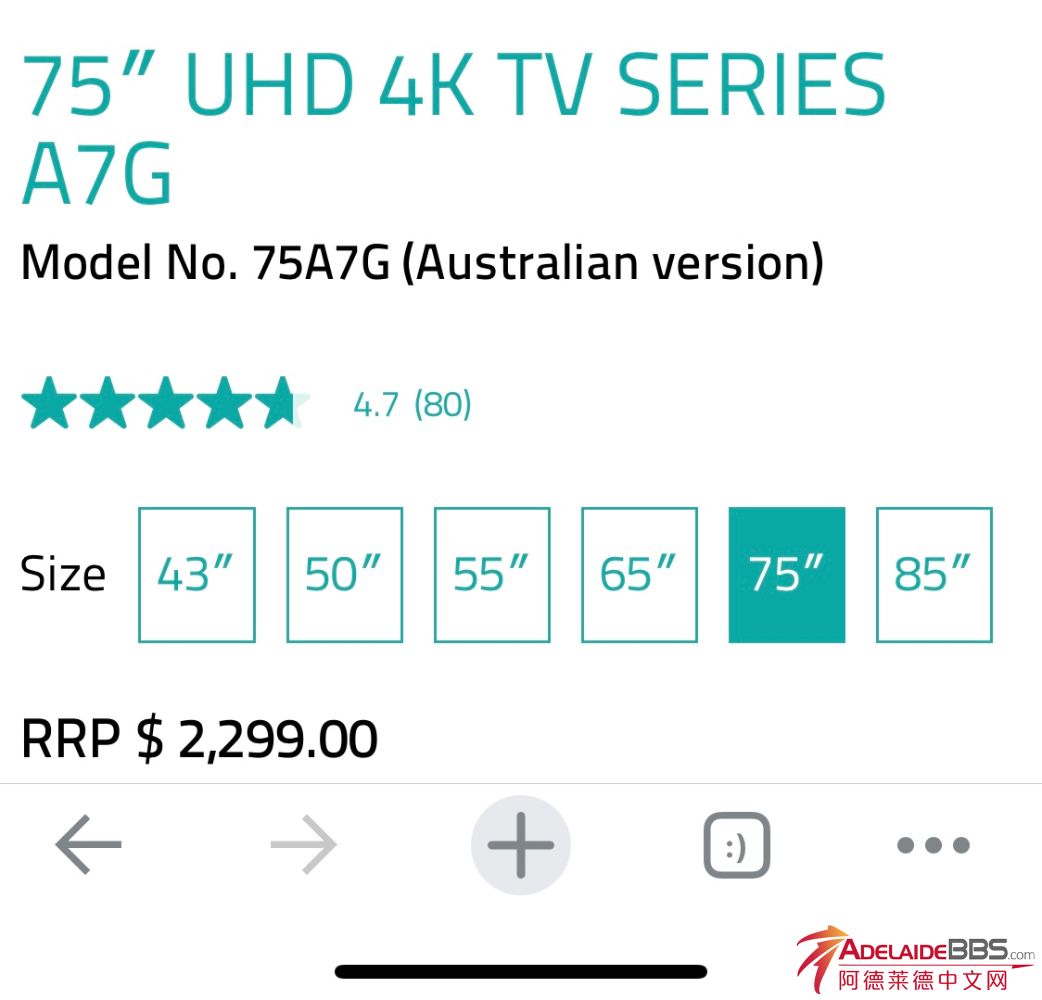Open a new tab with plus button

[521, 845]
